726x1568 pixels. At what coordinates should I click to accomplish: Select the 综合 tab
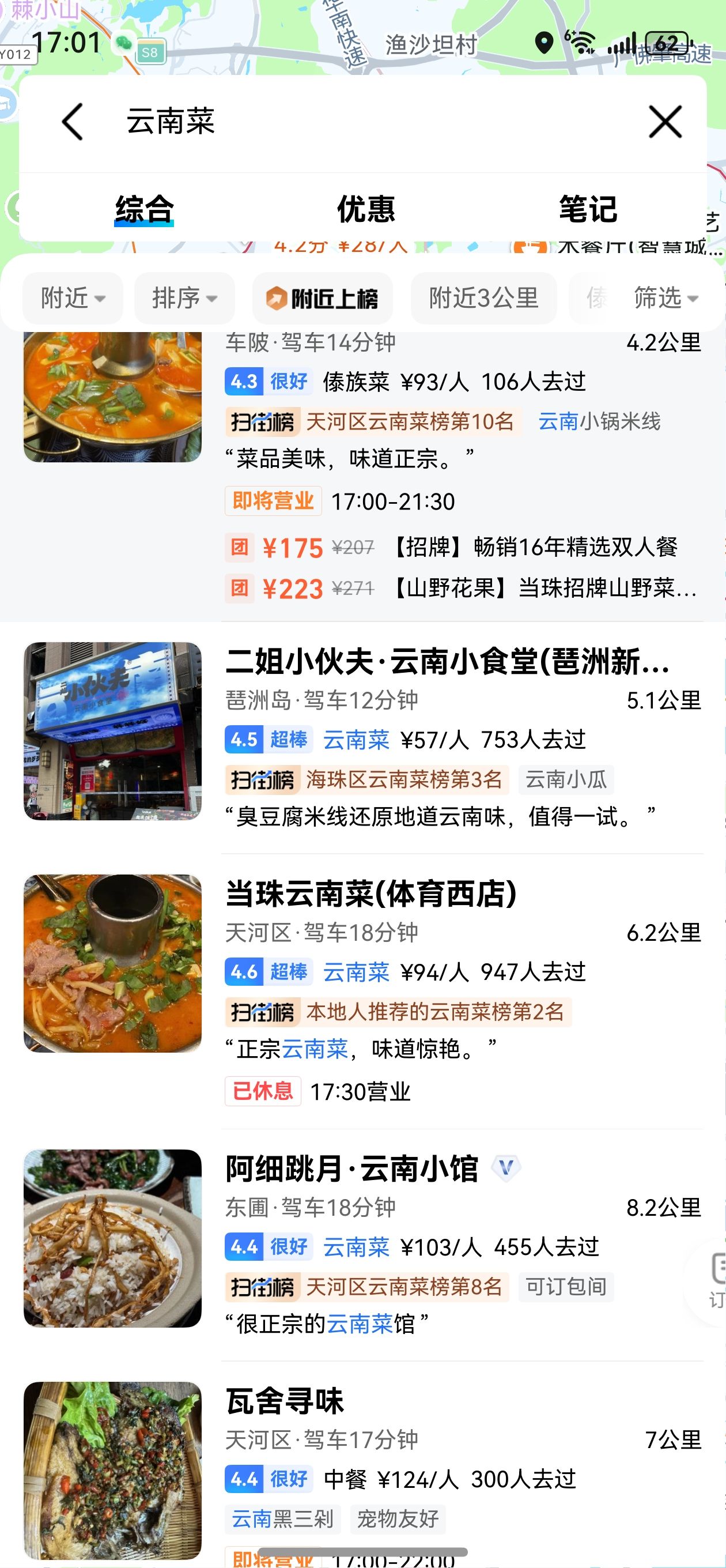(x=144, y=209)
